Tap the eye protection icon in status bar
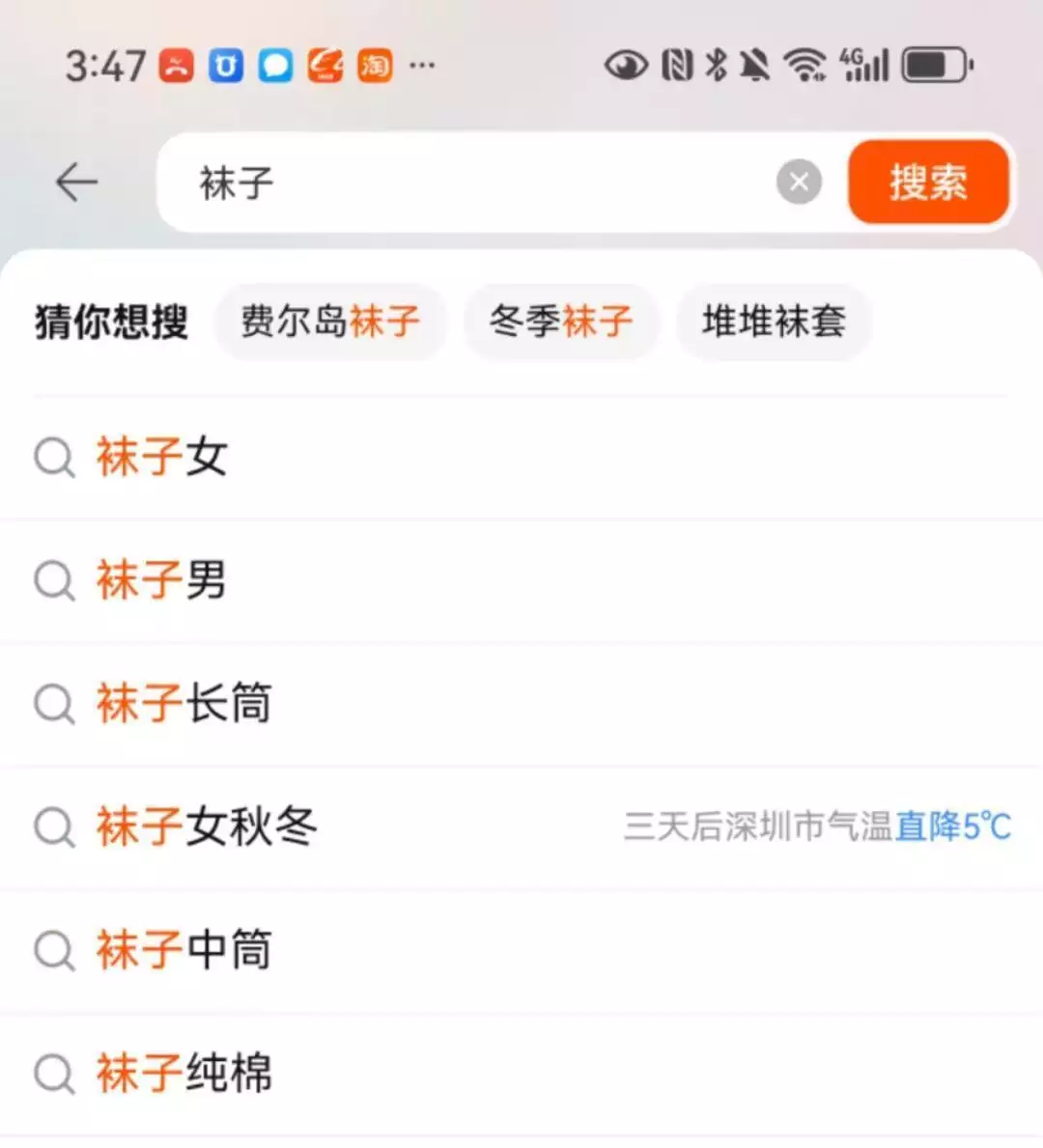The image size is (1043, 1148). [626, 64]
